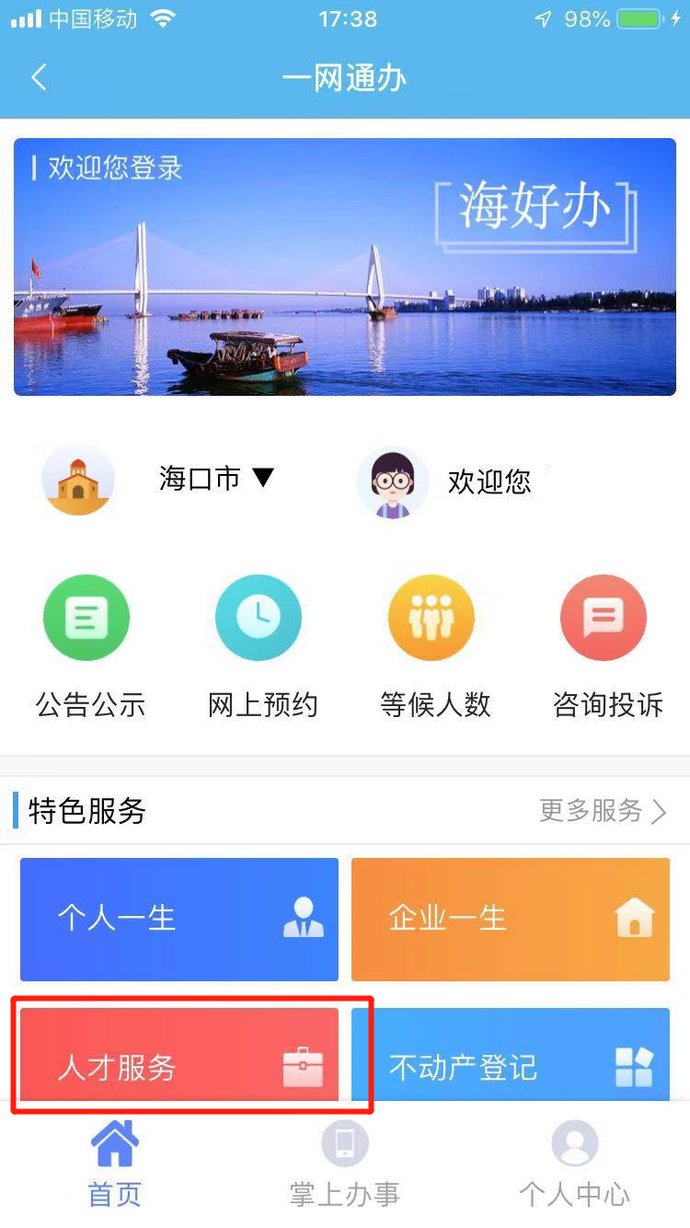Switch to the 首页 tab
Image resolution: width=690 pixels, height=1228 pixels.
point(115,1165)
